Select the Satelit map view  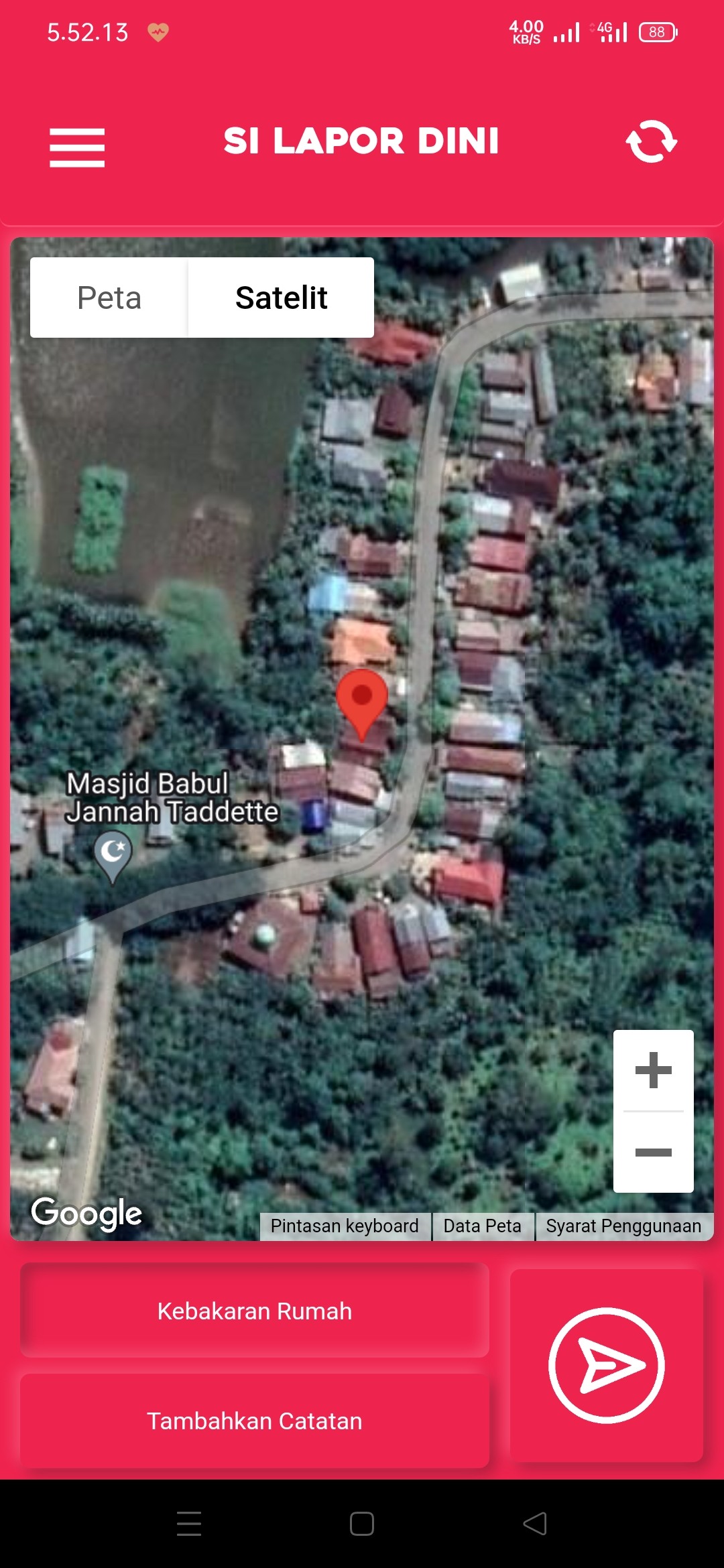281,298
